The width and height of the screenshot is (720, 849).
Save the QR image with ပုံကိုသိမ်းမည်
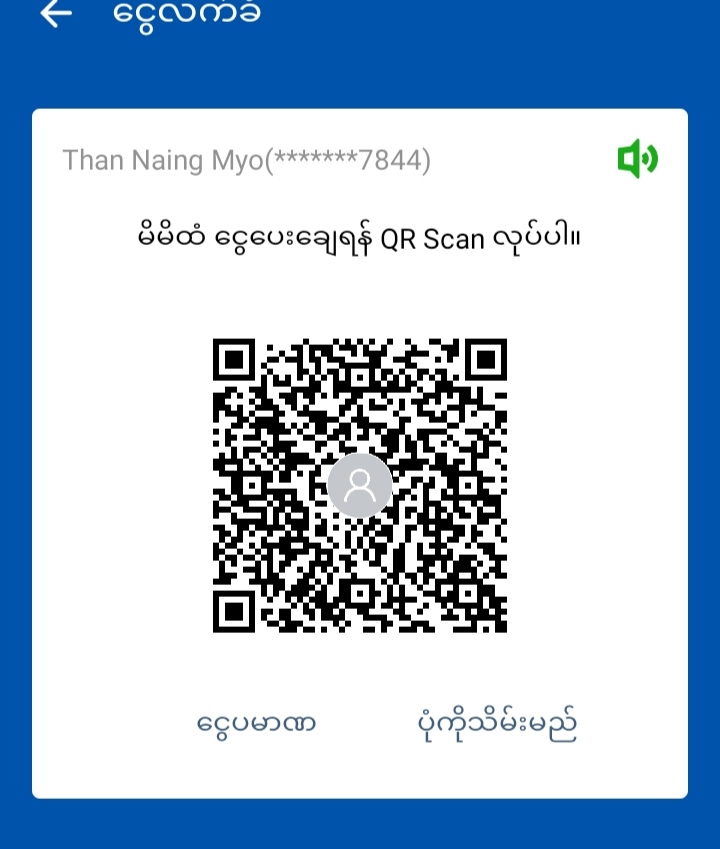pos(497,723)
